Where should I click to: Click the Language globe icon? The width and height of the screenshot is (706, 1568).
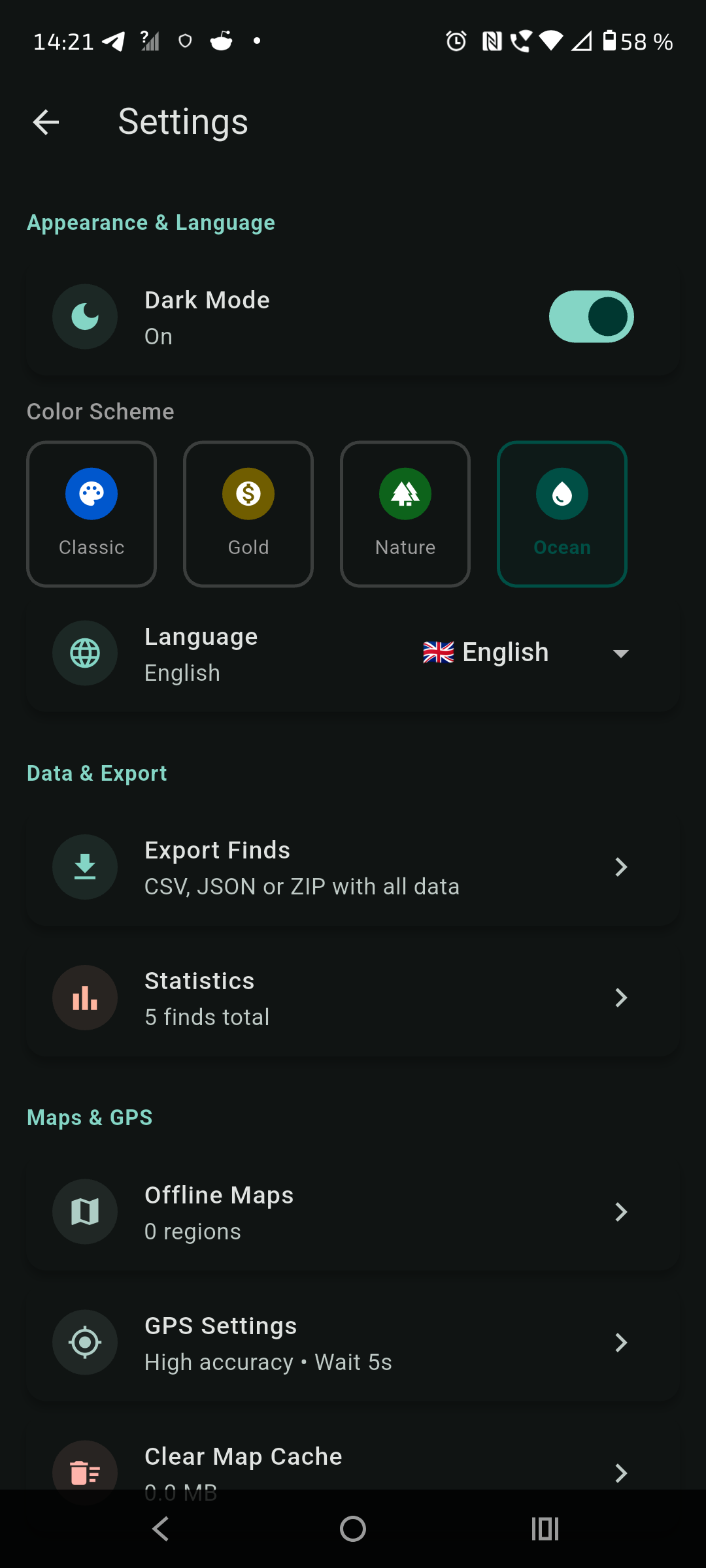[x=85, y=653]
